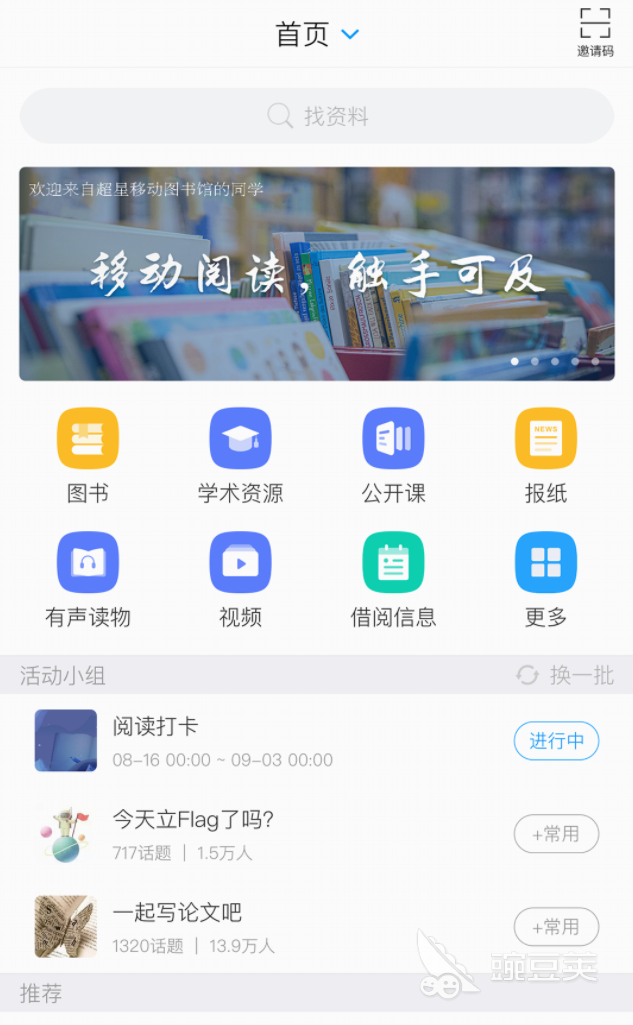Open the 邀请码 scan icon
The width and height of the screenshot is (633, 1025).
(x=595, y=31)
